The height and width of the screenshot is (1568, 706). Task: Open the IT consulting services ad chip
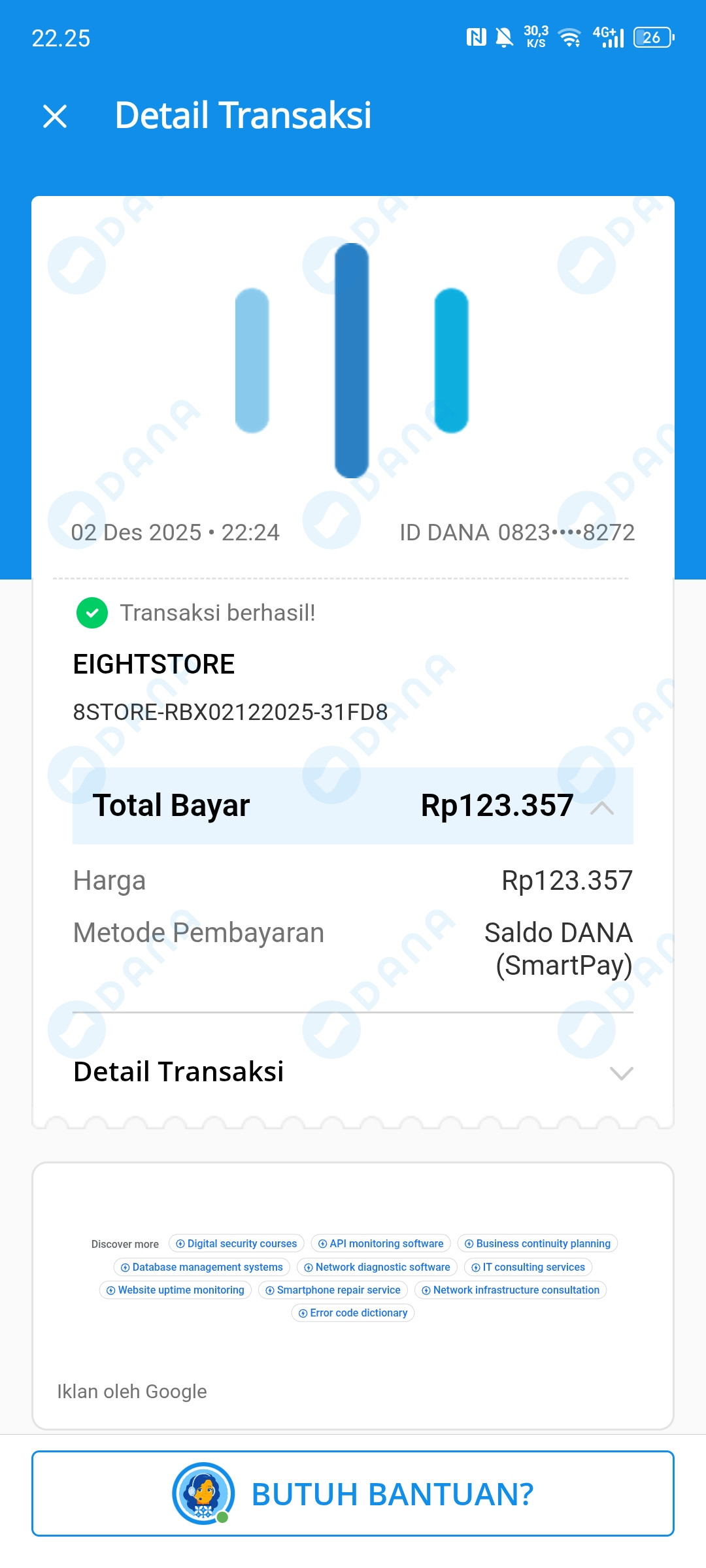528,1267
